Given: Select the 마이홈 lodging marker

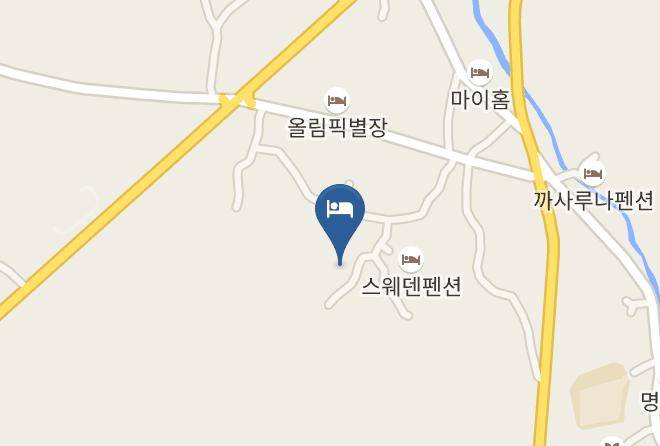Looking at the screenshot, I should (x=480, y=73).
